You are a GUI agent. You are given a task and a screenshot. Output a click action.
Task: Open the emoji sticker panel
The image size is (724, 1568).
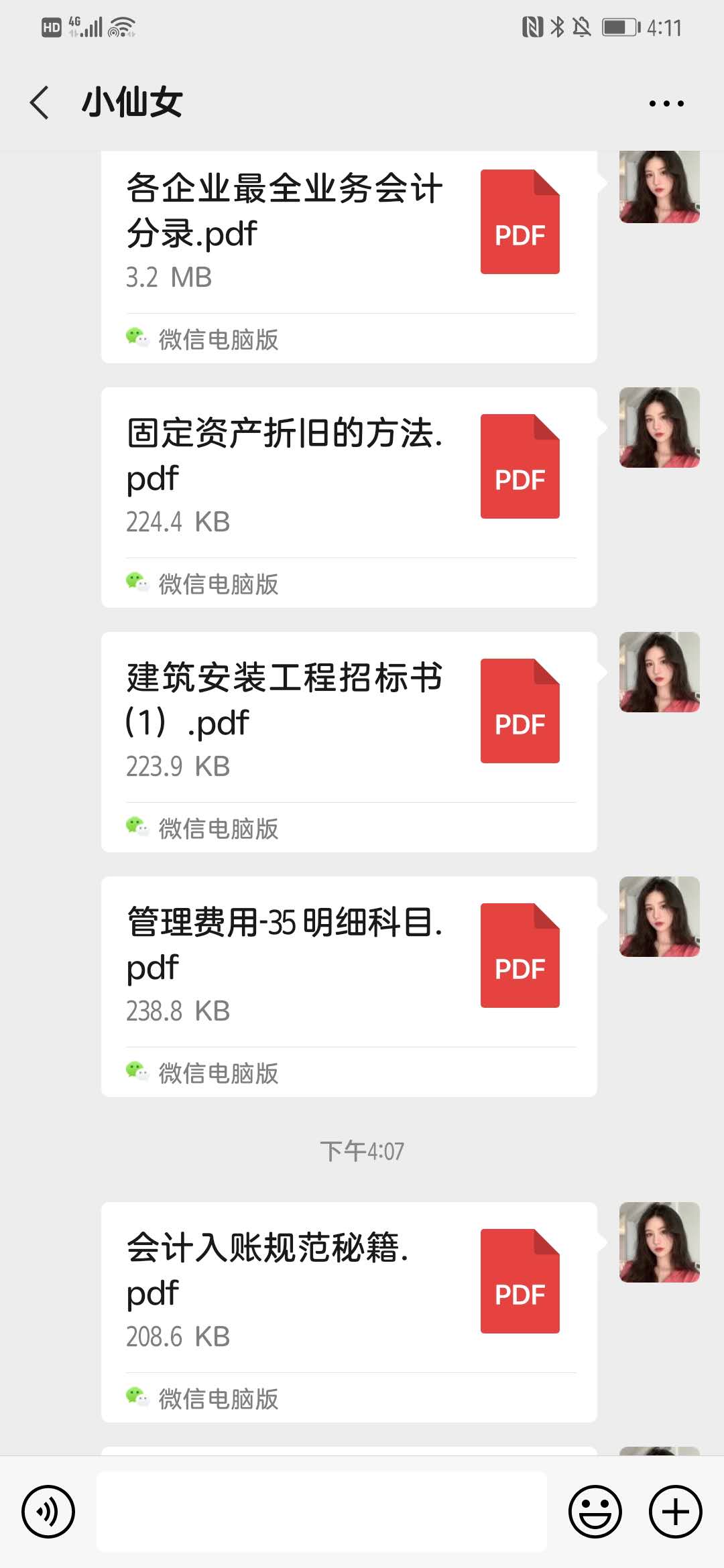click(595, 1512)
